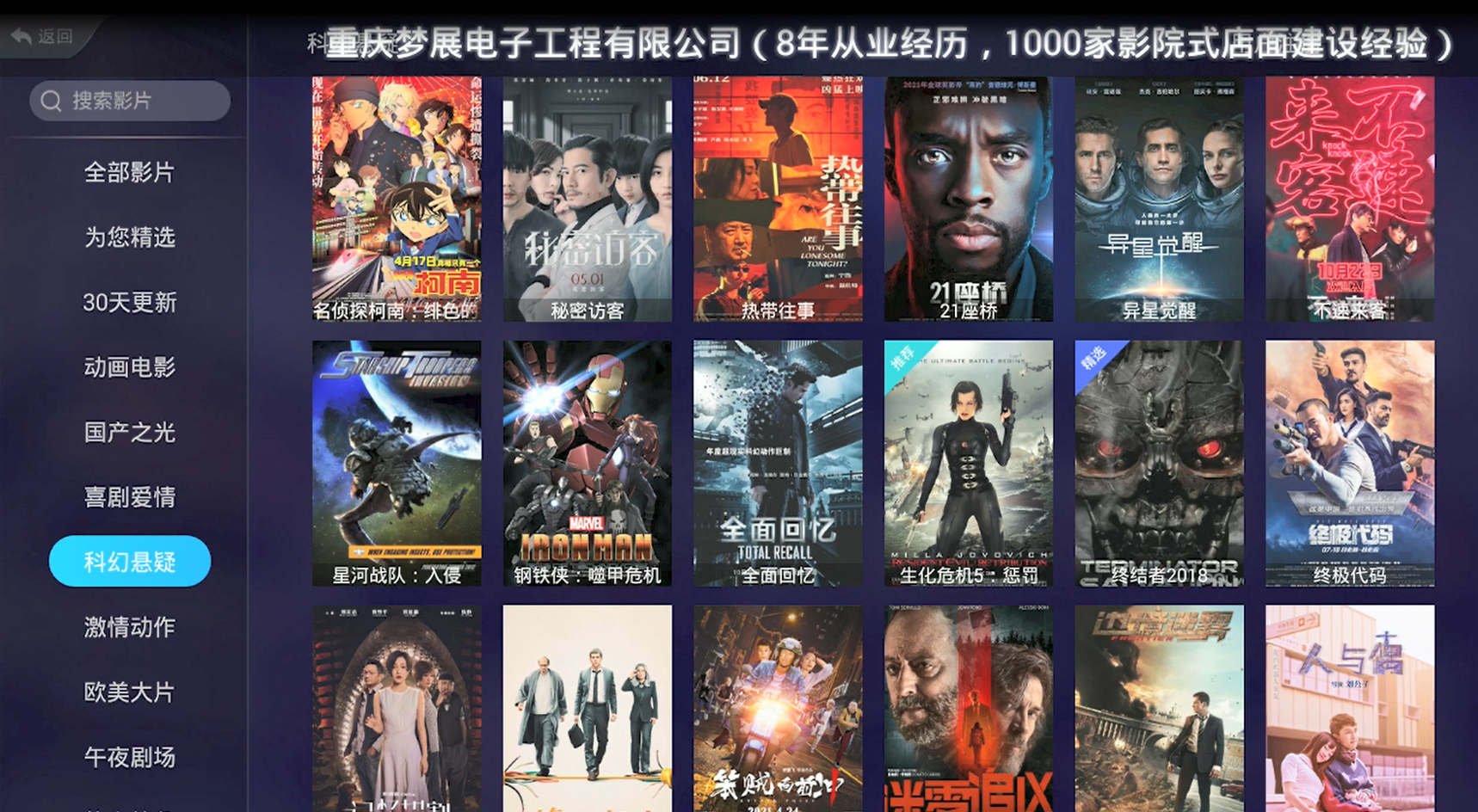Open 钢铁侠：噬甲危机 poster
This screenshot has height=812, width=1478.
pyautogui.click(x=588, y=463)
